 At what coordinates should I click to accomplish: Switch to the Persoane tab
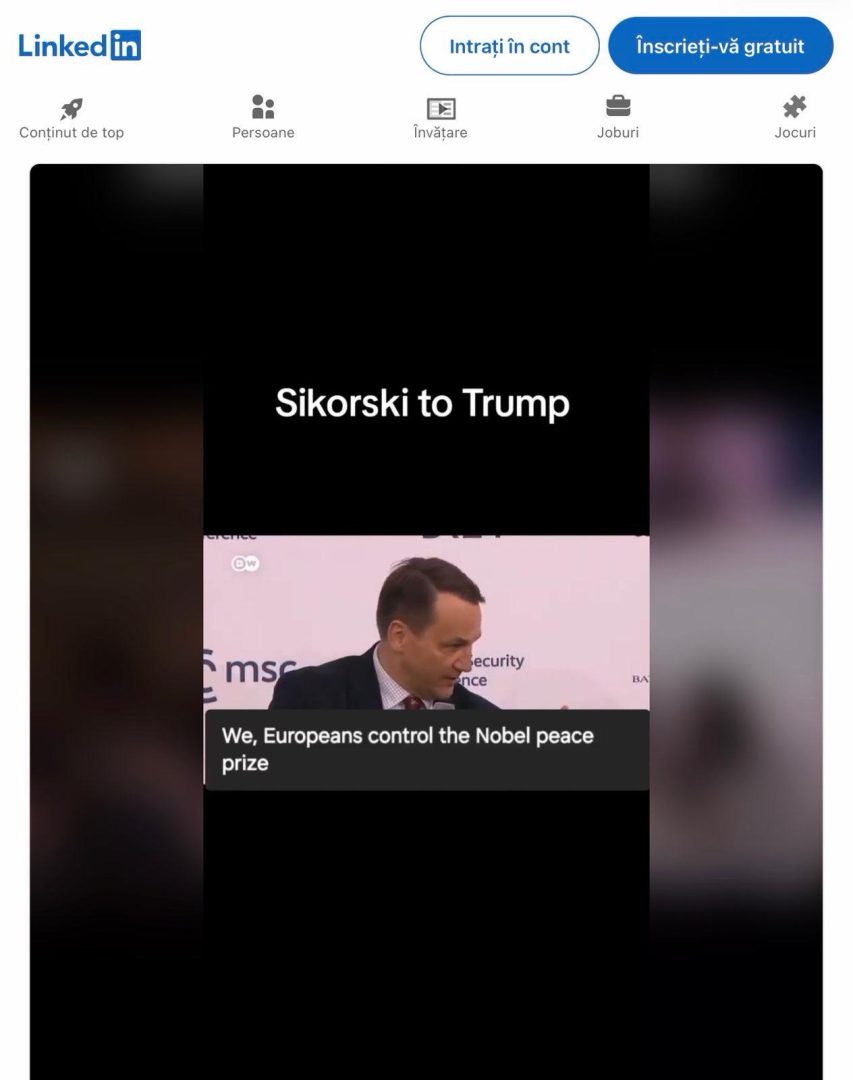263,118
